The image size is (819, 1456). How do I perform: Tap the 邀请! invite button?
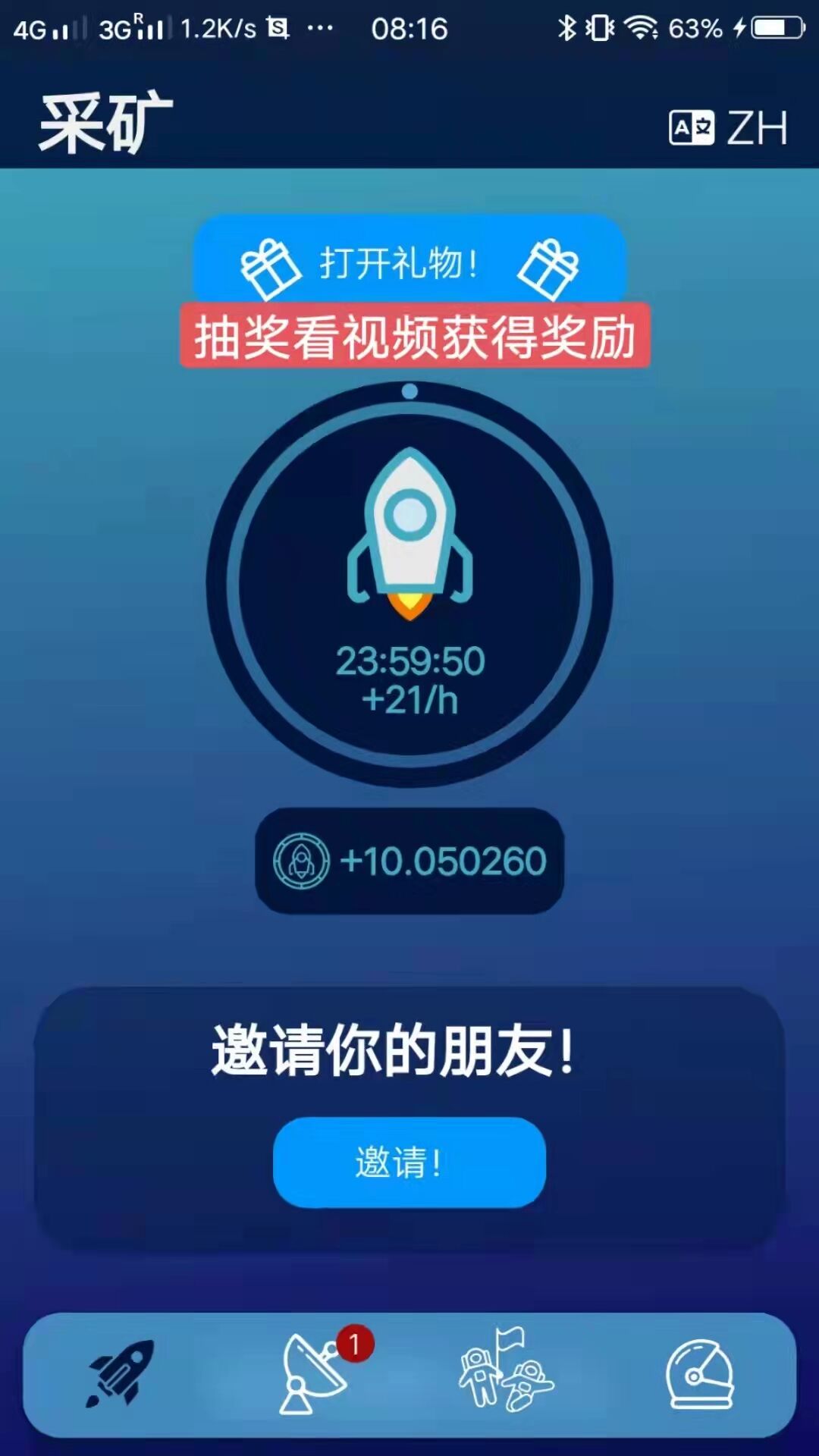coord(409,1162)
